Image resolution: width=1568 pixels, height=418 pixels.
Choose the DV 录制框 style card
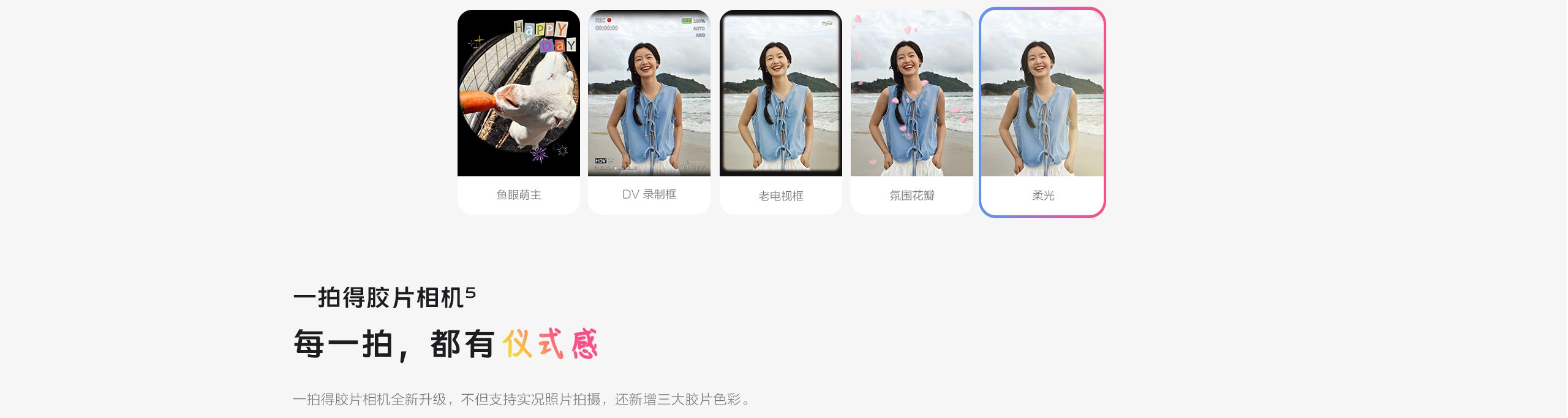point(649,112)
